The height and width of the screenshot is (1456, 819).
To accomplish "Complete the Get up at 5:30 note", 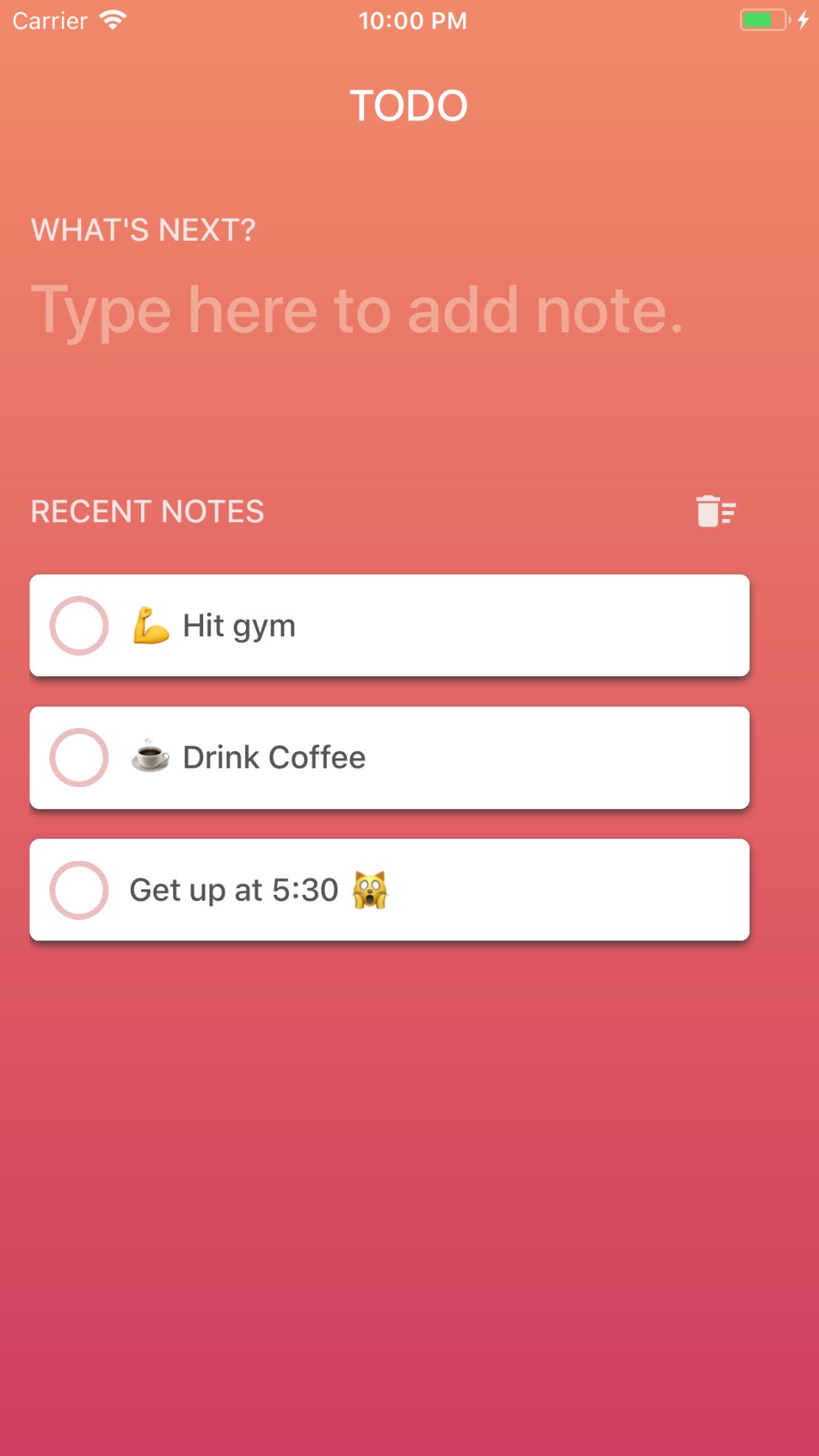I will 79,890.
